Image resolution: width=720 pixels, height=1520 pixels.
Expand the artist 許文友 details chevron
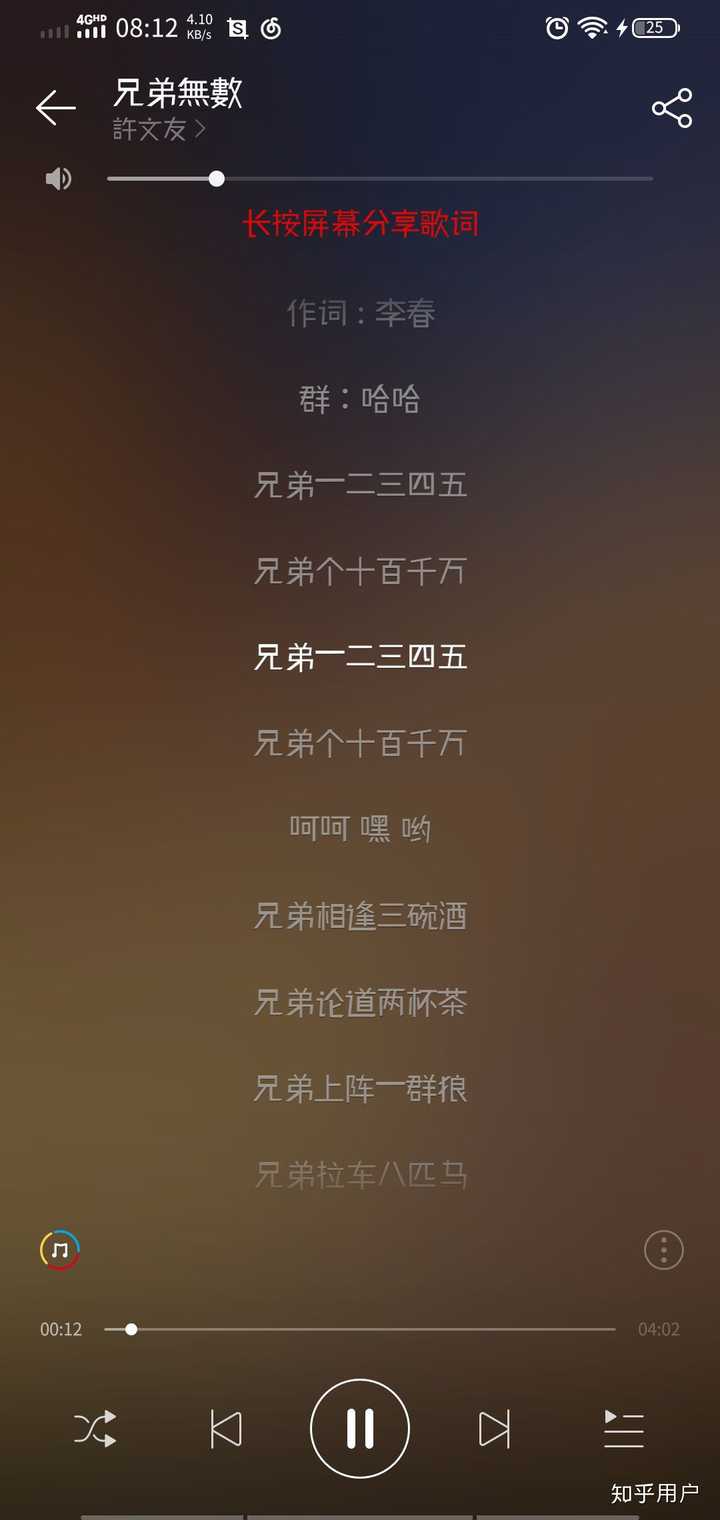coord(198,129)
